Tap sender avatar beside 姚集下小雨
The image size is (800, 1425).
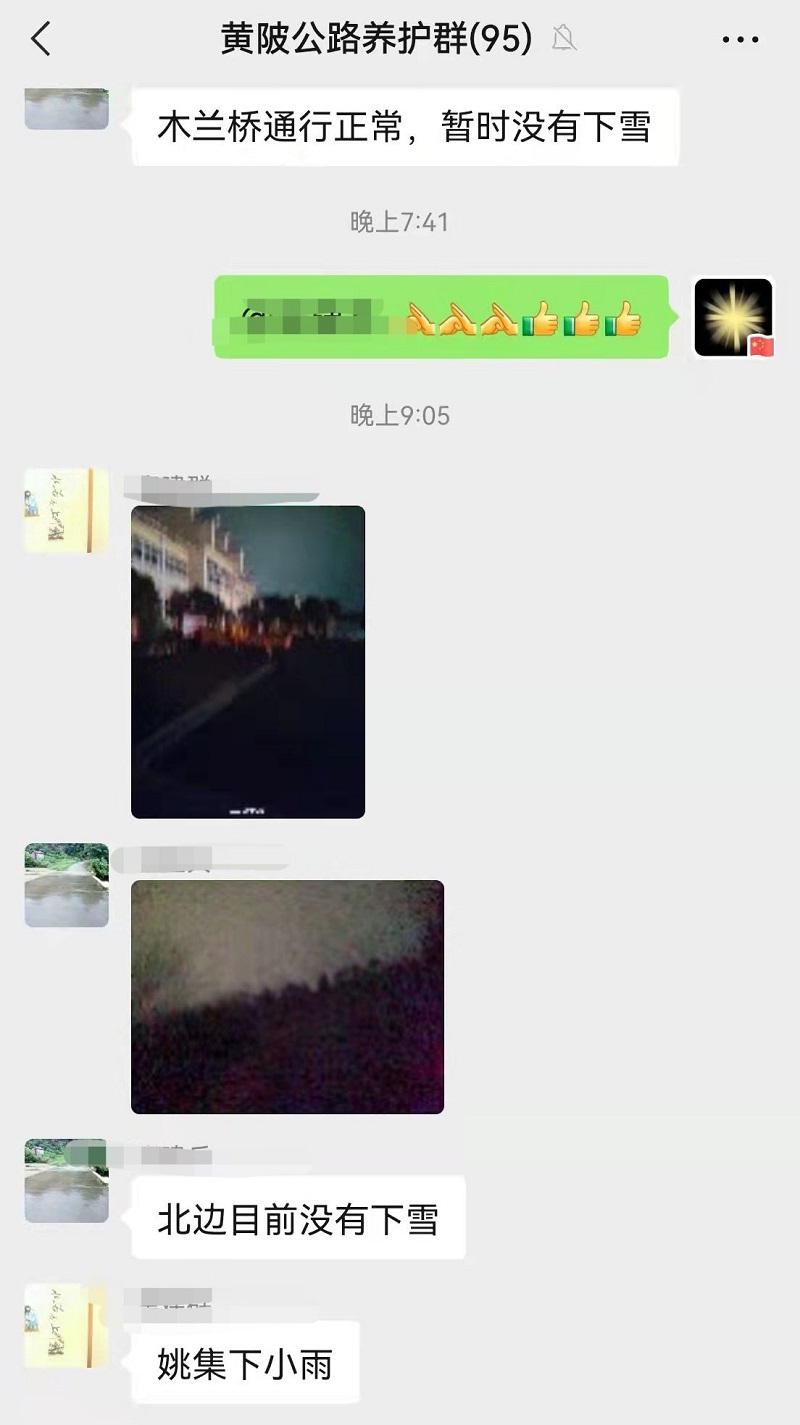(66, 1326)
